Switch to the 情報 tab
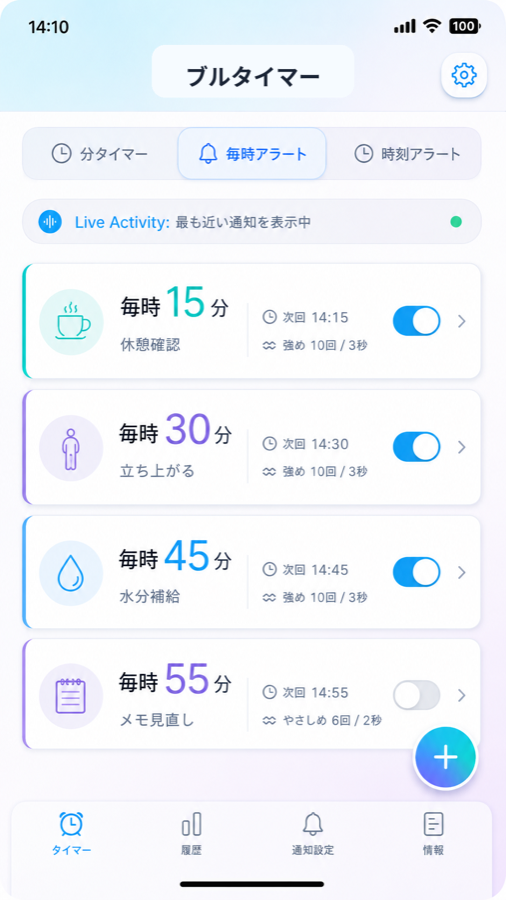Image resolution: width=506 pixels, height=900 pixels. pyautogui.click(x=433, y=833)
